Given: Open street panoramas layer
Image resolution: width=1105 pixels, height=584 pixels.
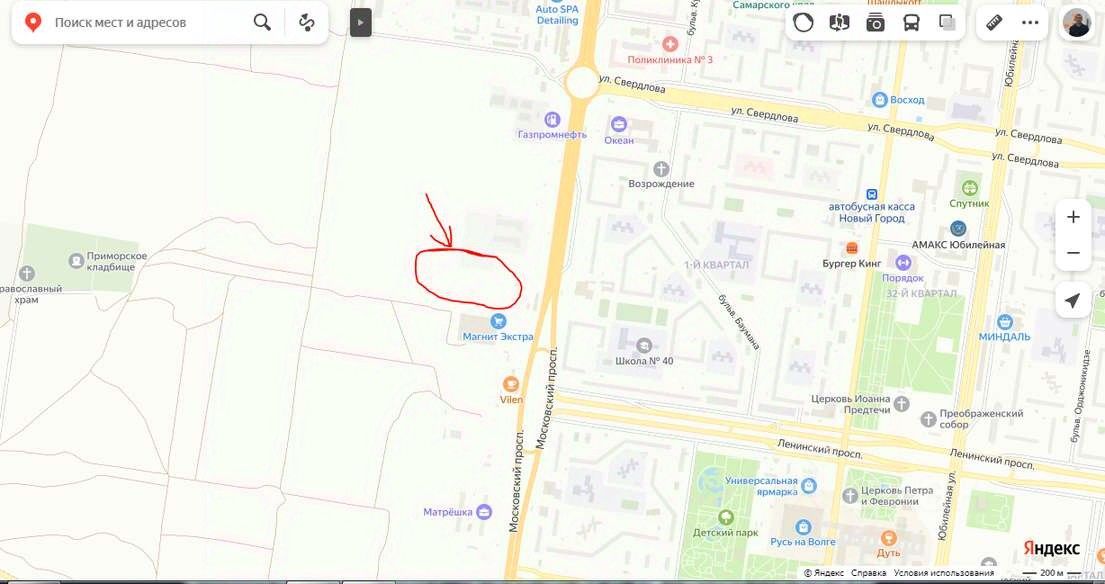Looking at the screenshot, I should click(x=839, y=22).
